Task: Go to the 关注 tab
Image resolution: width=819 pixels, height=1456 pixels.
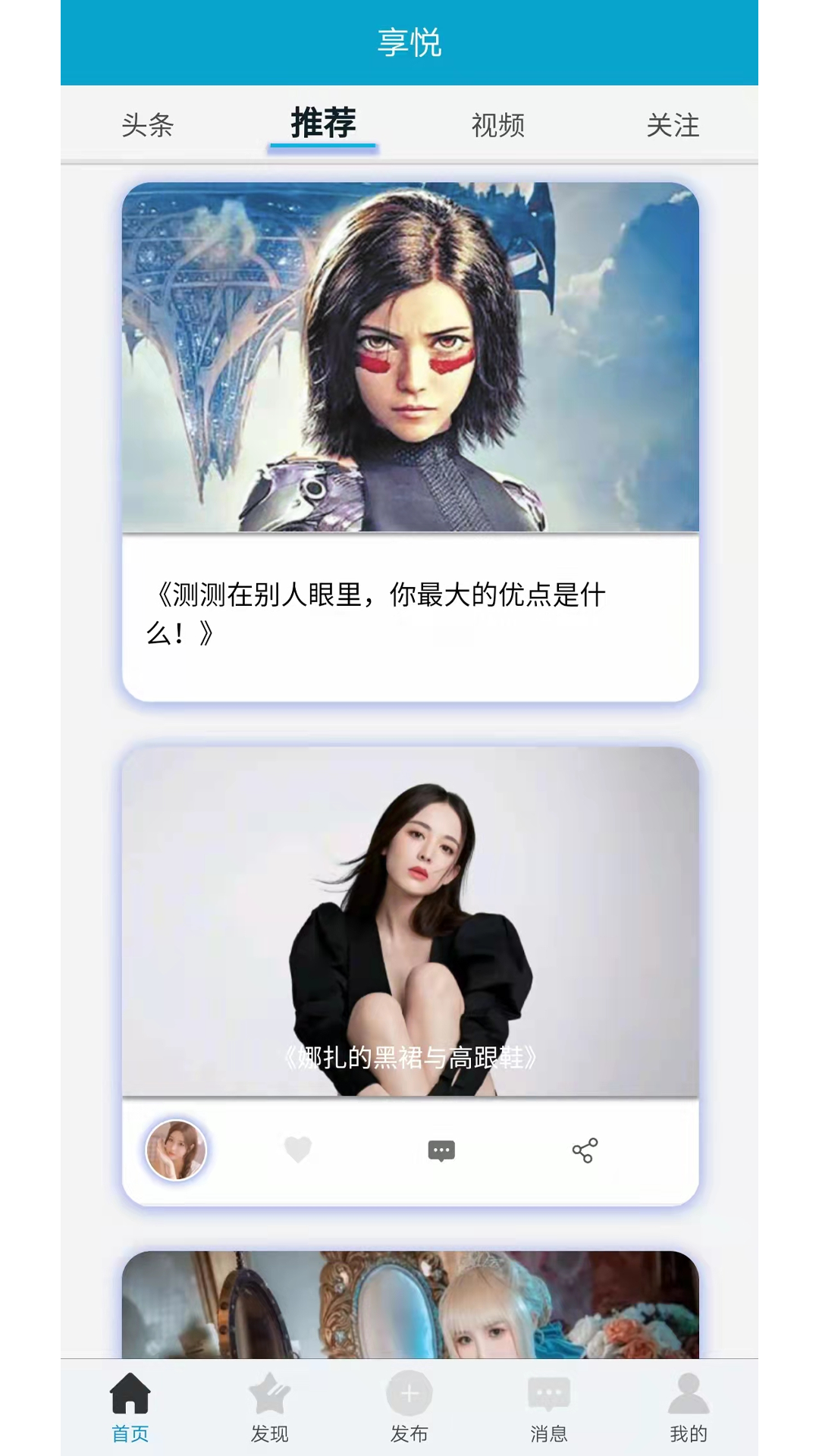Action: (x=673, y=125)
